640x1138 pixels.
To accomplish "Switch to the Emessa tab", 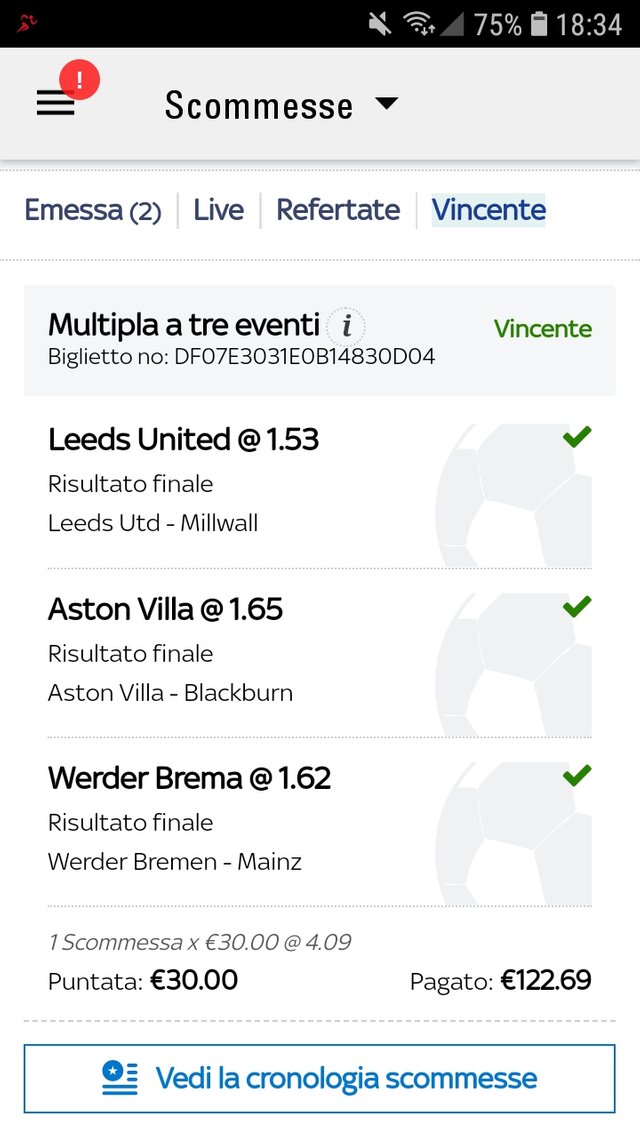I will tap(93, 210).
